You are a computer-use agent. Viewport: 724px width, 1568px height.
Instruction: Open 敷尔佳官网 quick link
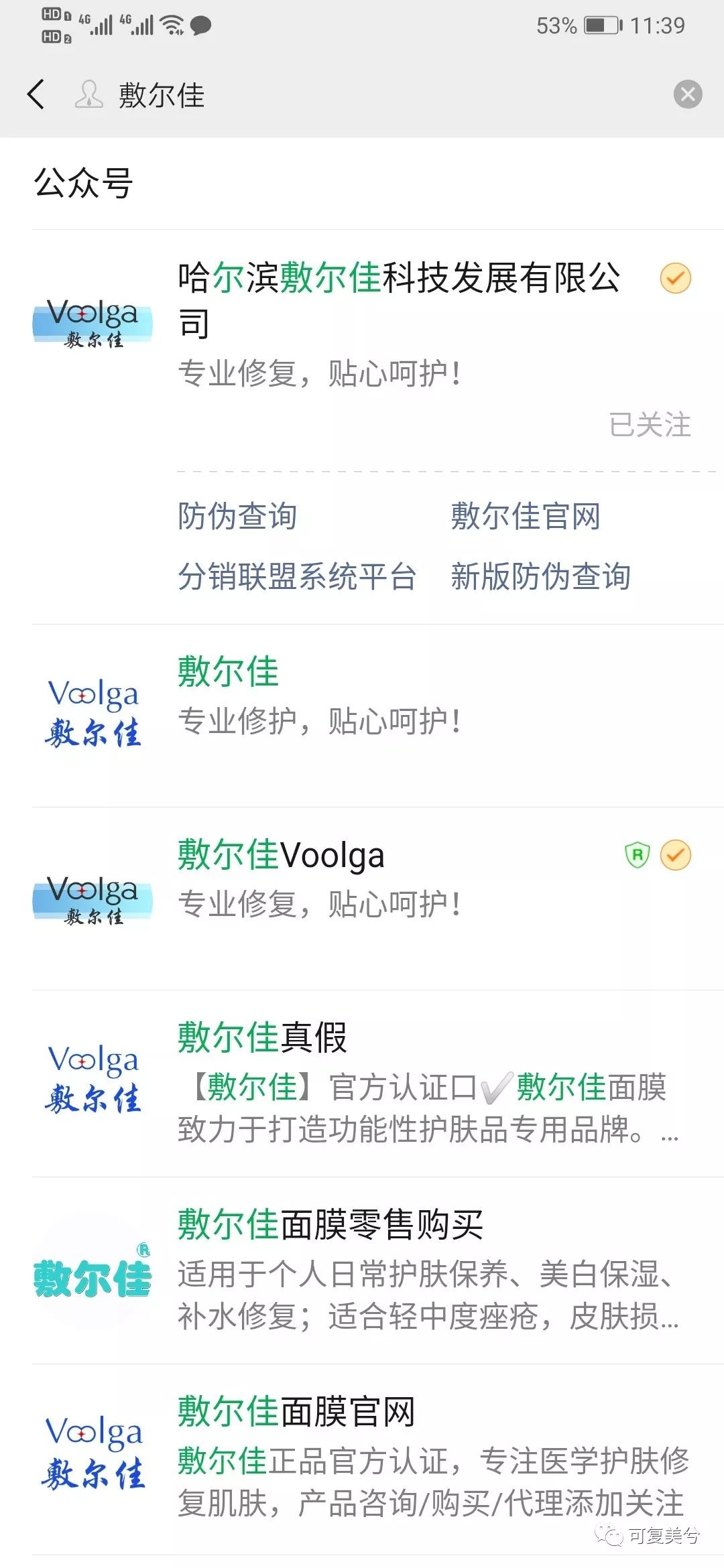click(525, 517)
